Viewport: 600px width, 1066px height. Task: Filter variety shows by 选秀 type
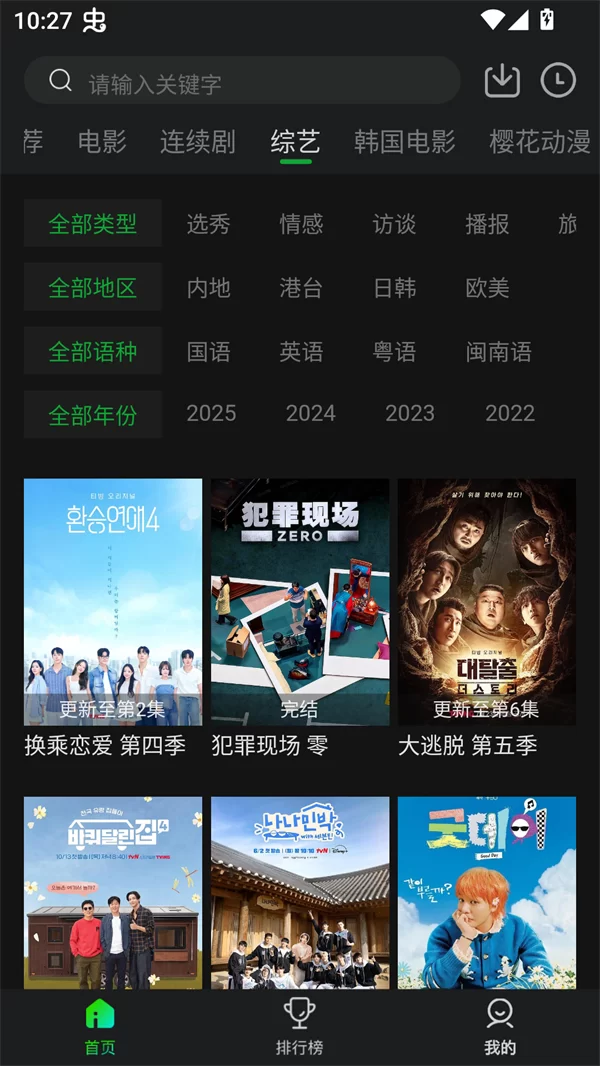(208, 224)
